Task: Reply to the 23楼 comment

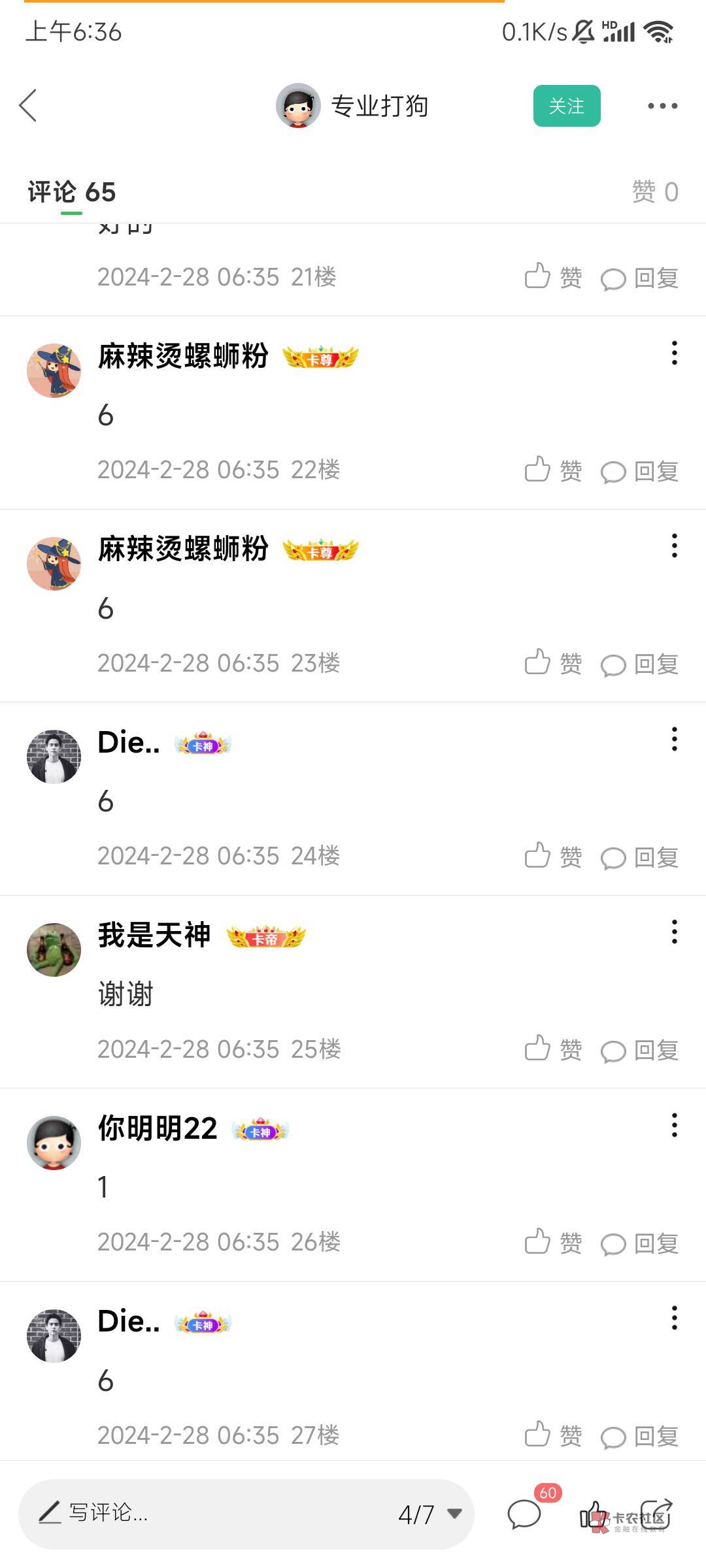Action: [x=640, y=664]
